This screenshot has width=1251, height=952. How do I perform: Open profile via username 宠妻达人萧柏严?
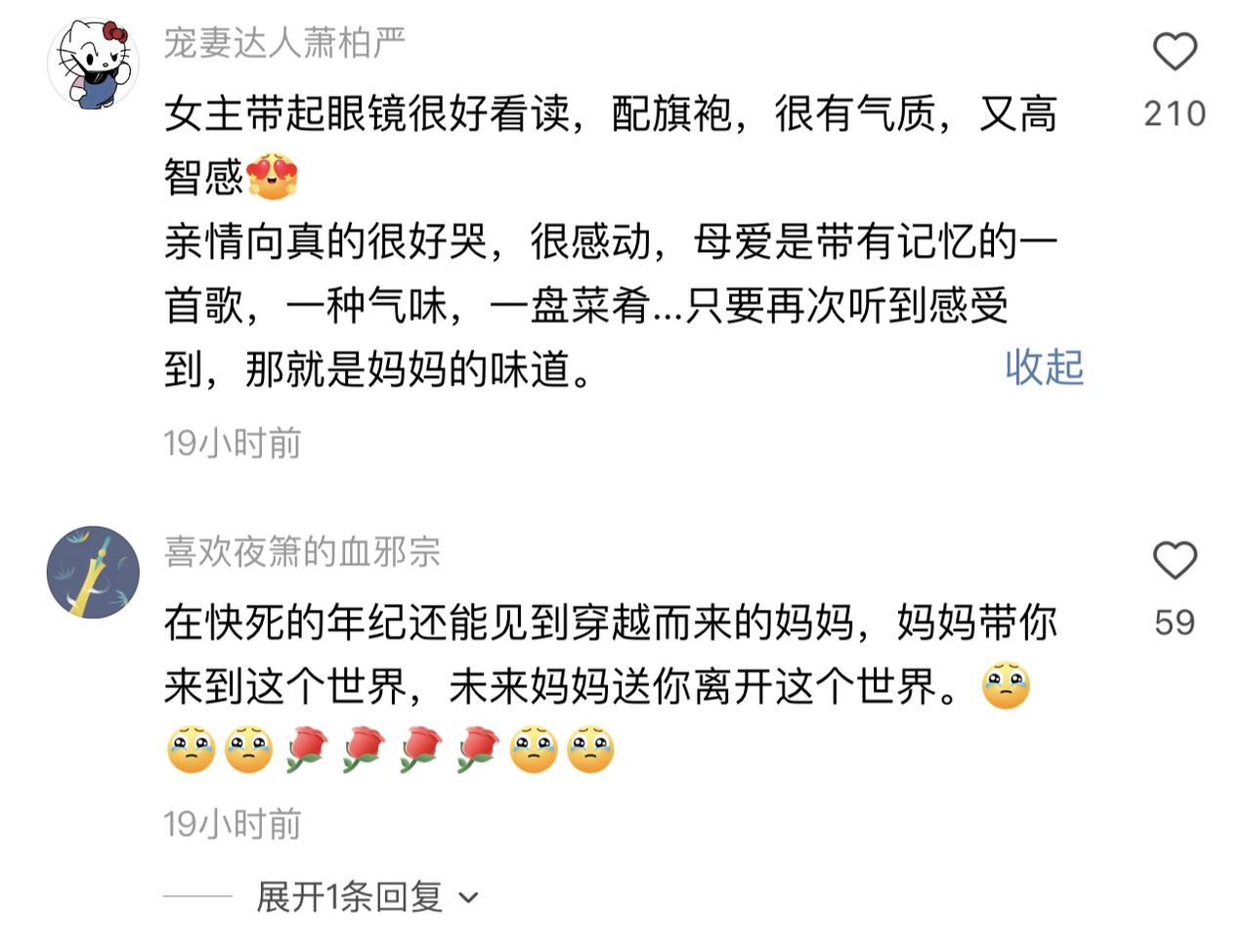(283, 42)
